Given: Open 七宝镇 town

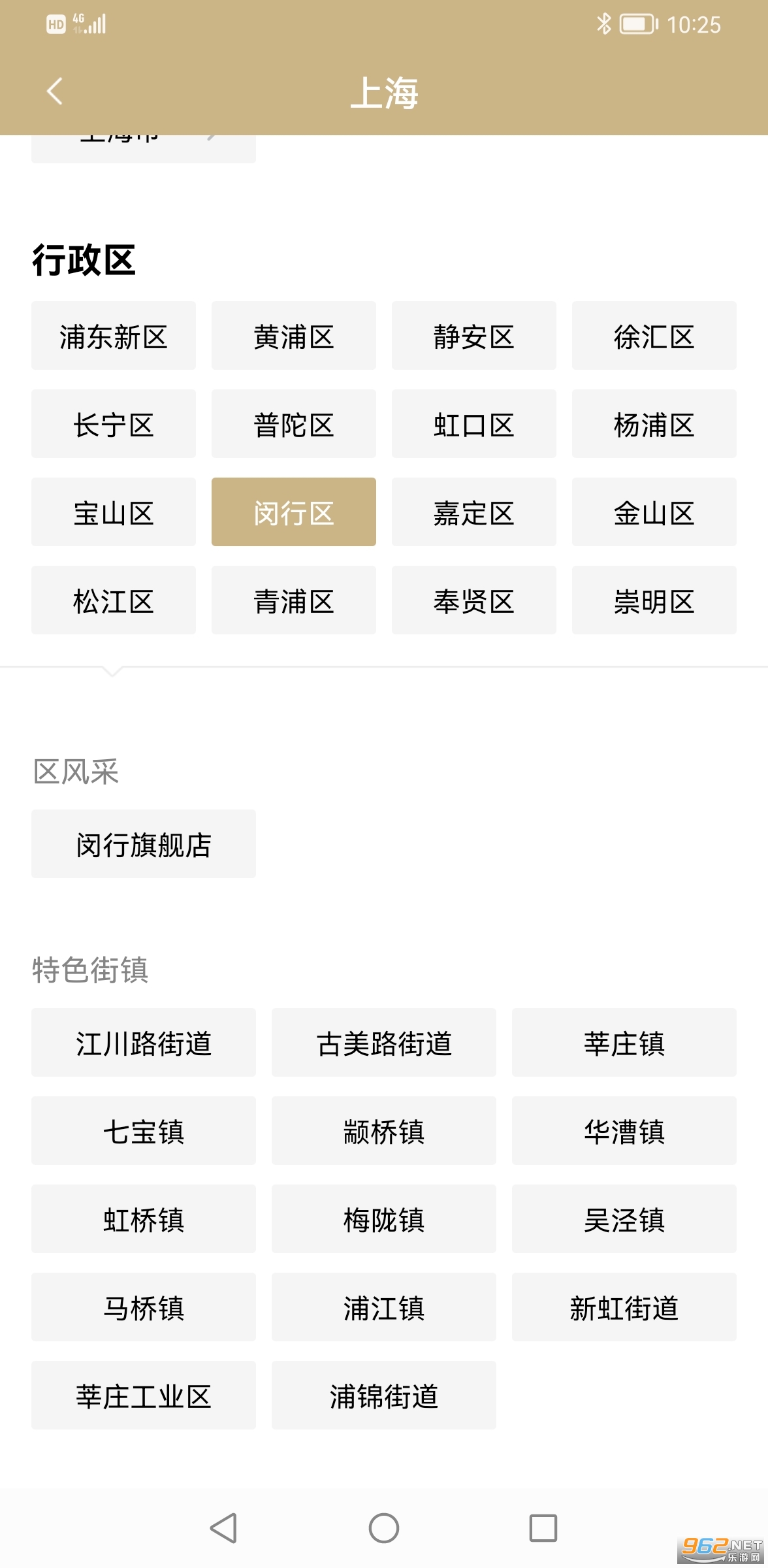Looking at the screenshot, I should click(144, 1131).
